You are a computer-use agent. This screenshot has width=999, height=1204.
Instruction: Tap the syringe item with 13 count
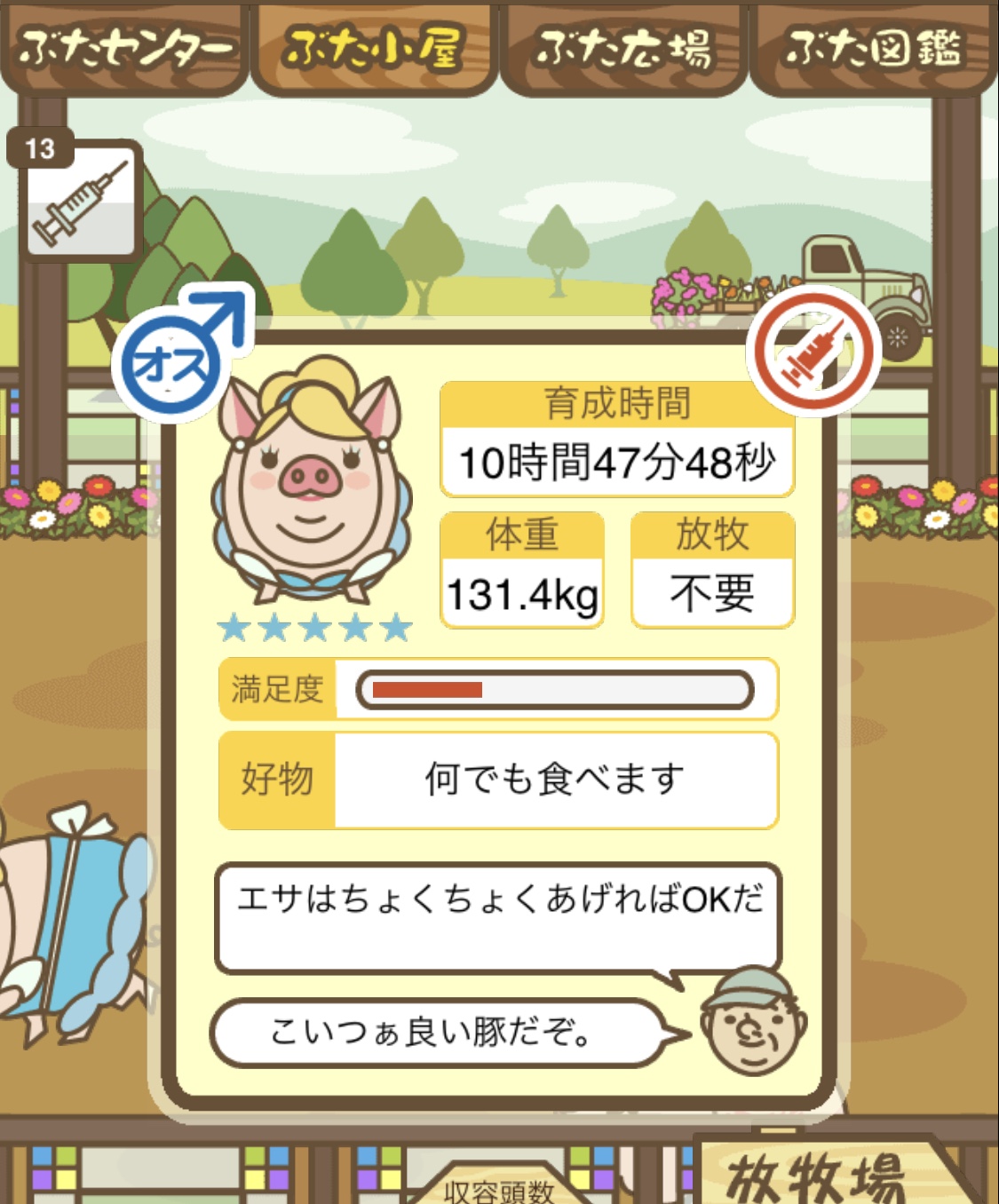[80, 202]
